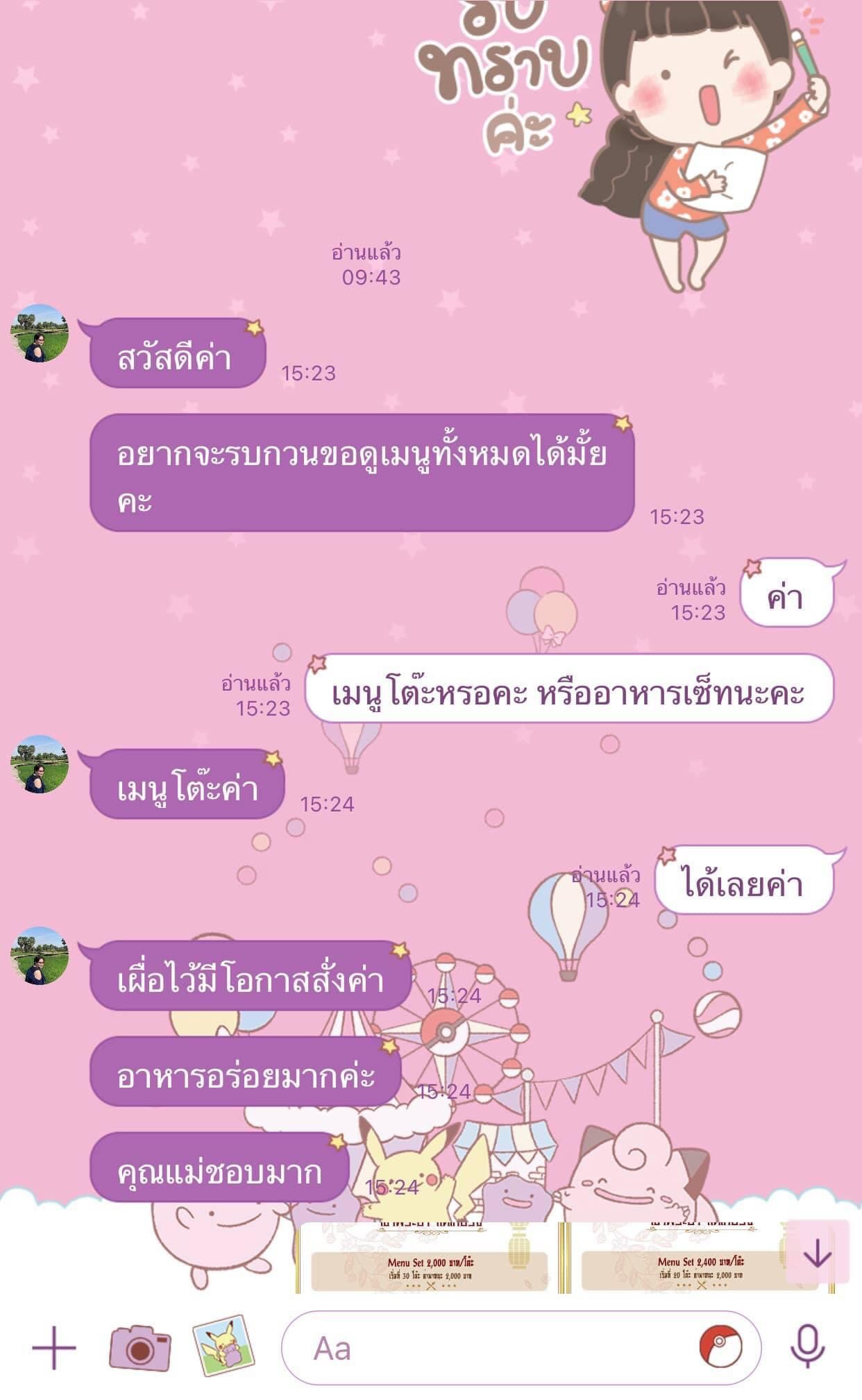Viewport: 862px width, 1400px height.
Task: Jump to latest messages with down arrow
Action: [x=818, y=1252]
